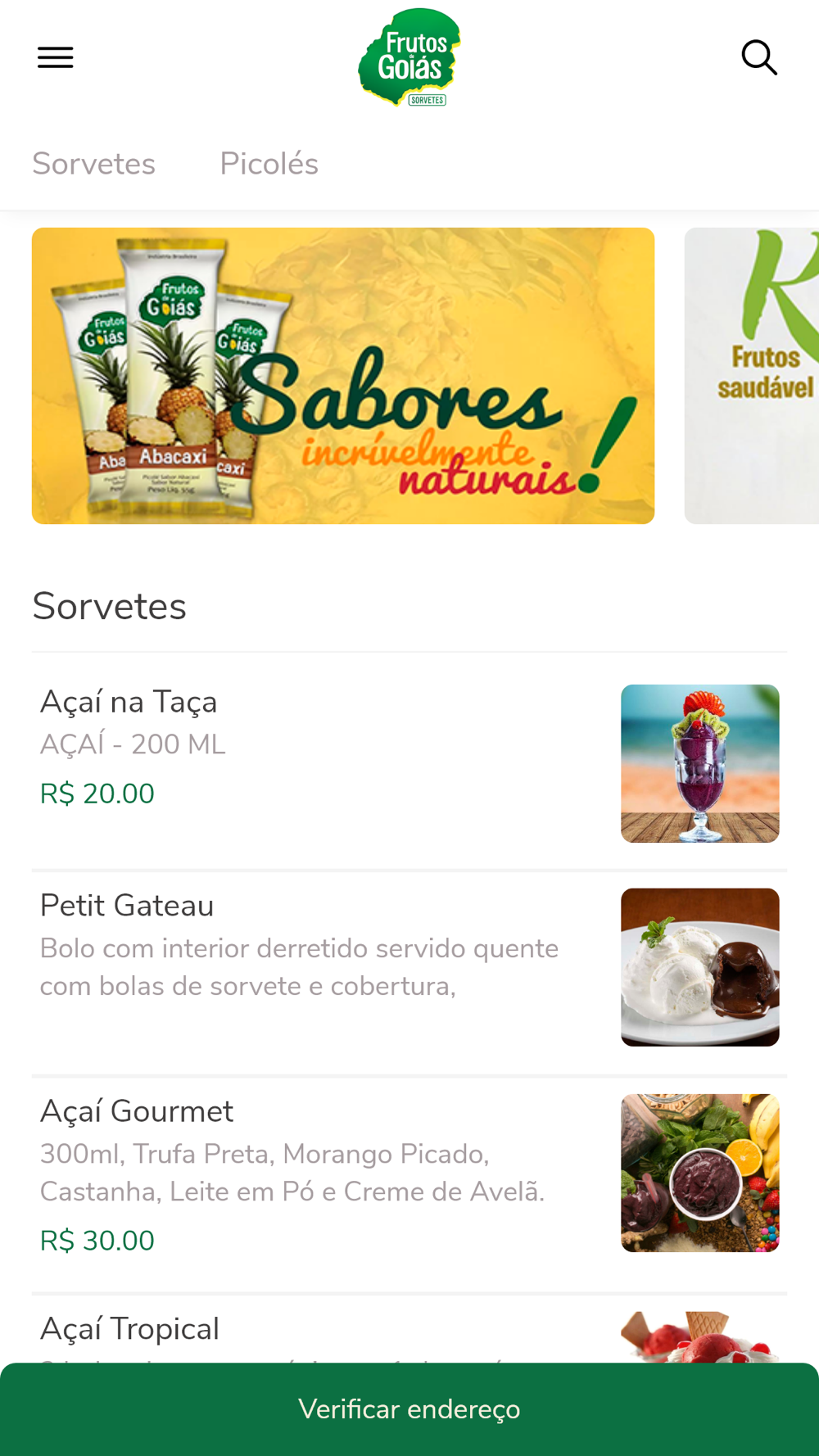Open the hamburger drawer menu
The height and width of the screenshot is (1456, 819).
click(x=56, y=58)
